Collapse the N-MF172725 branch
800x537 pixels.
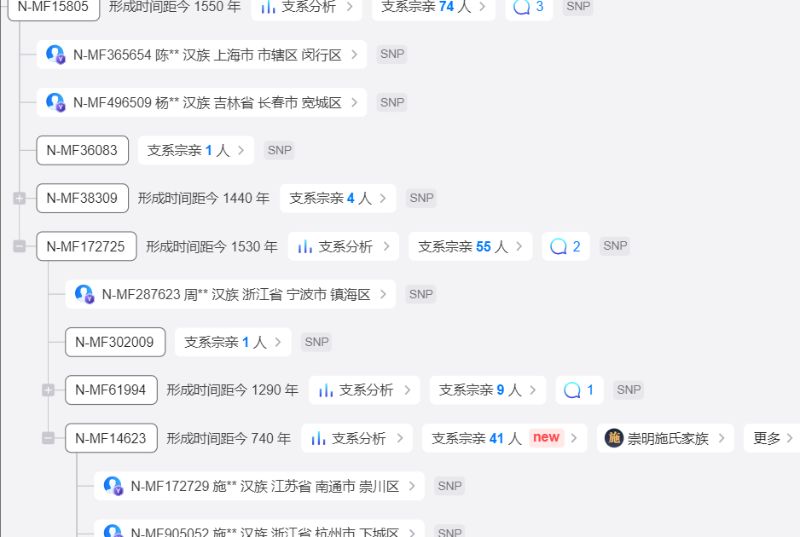point(19,246)
